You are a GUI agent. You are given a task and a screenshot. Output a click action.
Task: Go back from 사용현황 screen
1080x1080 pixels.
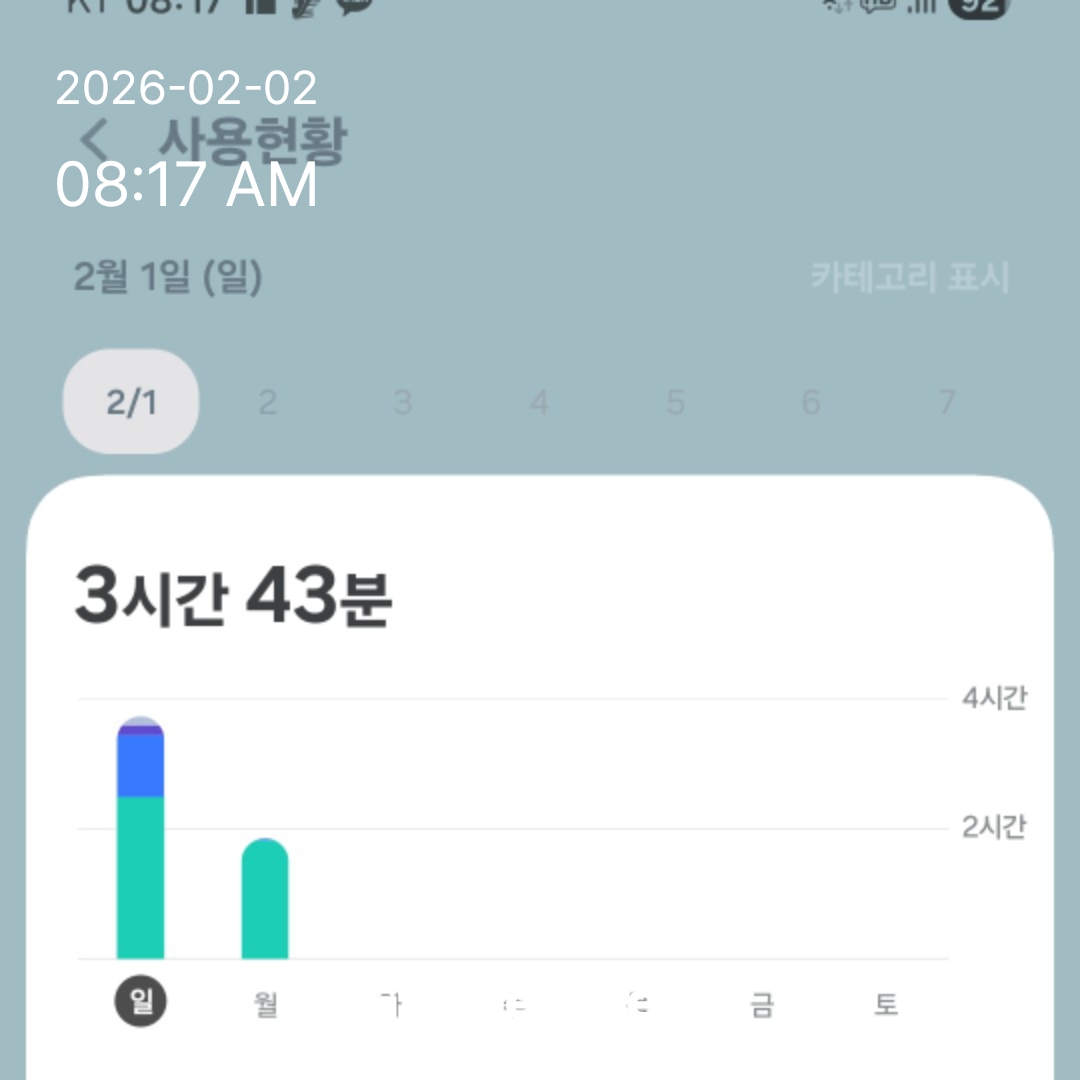pos(95,141)
